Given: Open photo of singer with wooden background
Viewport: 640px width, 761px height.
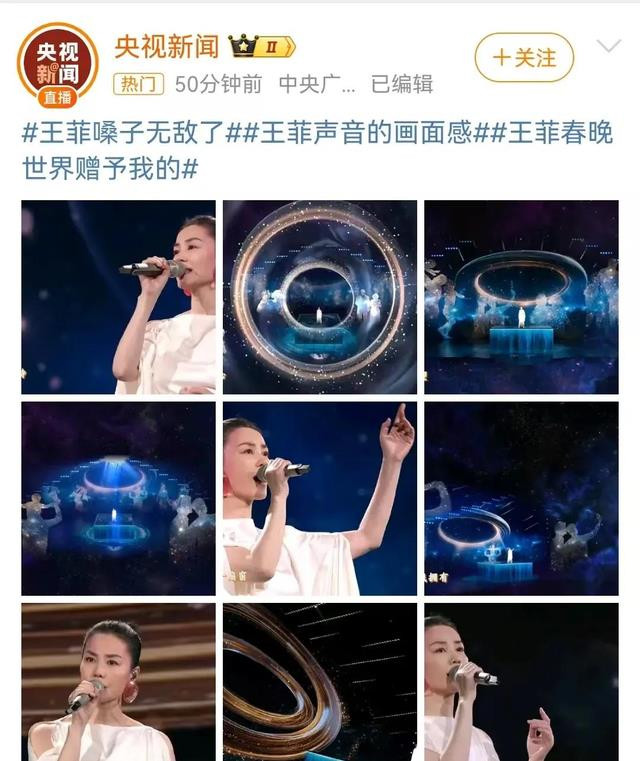Looking at the screenshot, I should 118,681.
